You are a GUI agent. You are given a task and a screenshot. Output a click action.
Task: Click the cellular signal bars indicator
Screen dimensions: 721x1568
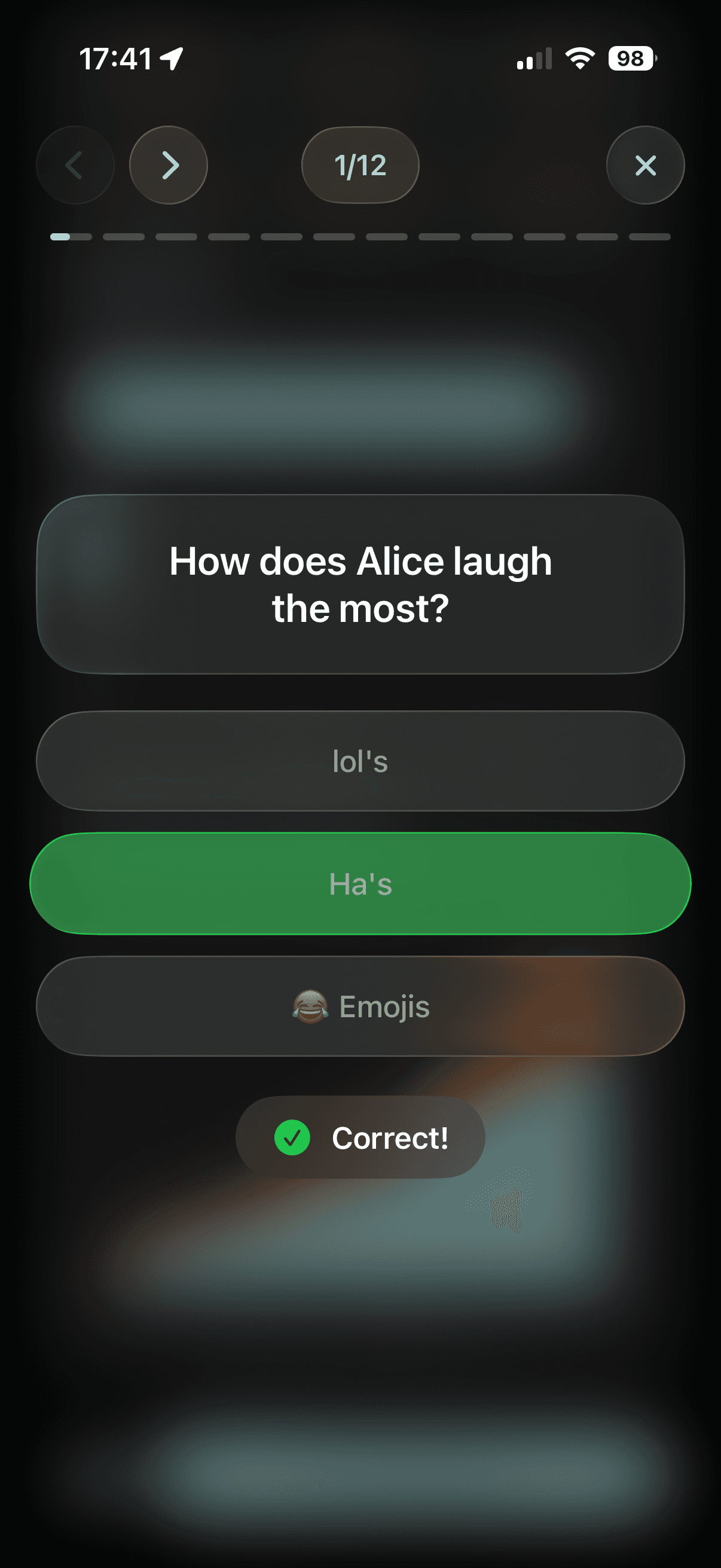[x=533, y=57]
